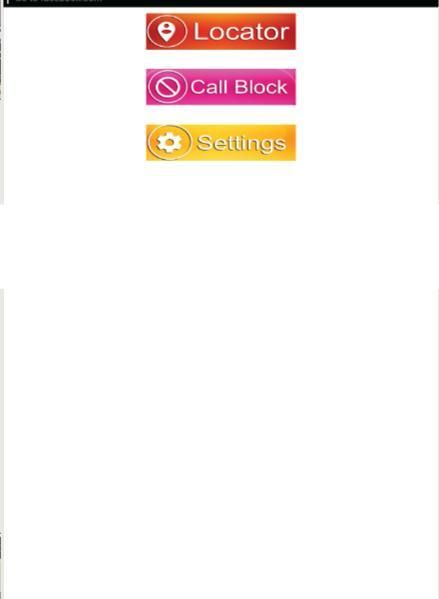Viewport: 439px width, 599px height.
Task: Tap the Call Block button
Action: click(x=220, y=87)
